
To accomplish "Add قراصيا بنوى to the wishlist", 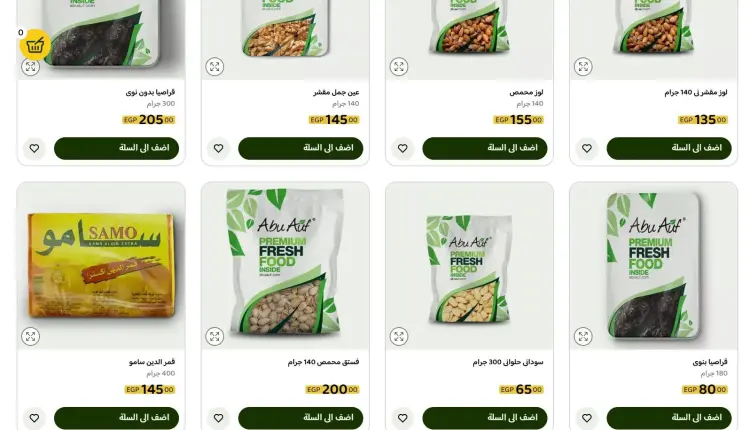I will [587, 418].
